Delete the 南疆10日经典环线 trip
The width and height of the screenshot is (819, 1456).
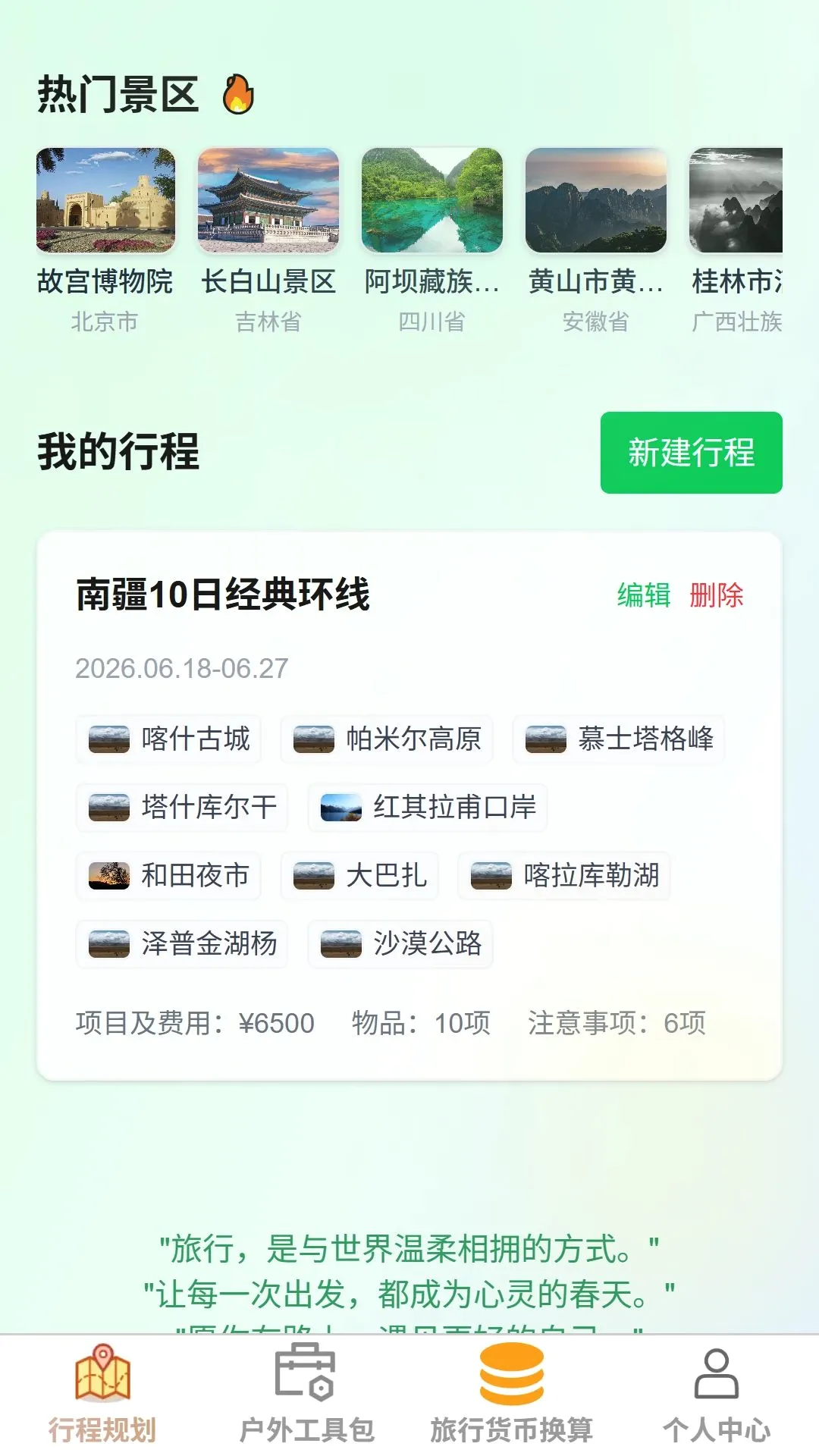717,595
